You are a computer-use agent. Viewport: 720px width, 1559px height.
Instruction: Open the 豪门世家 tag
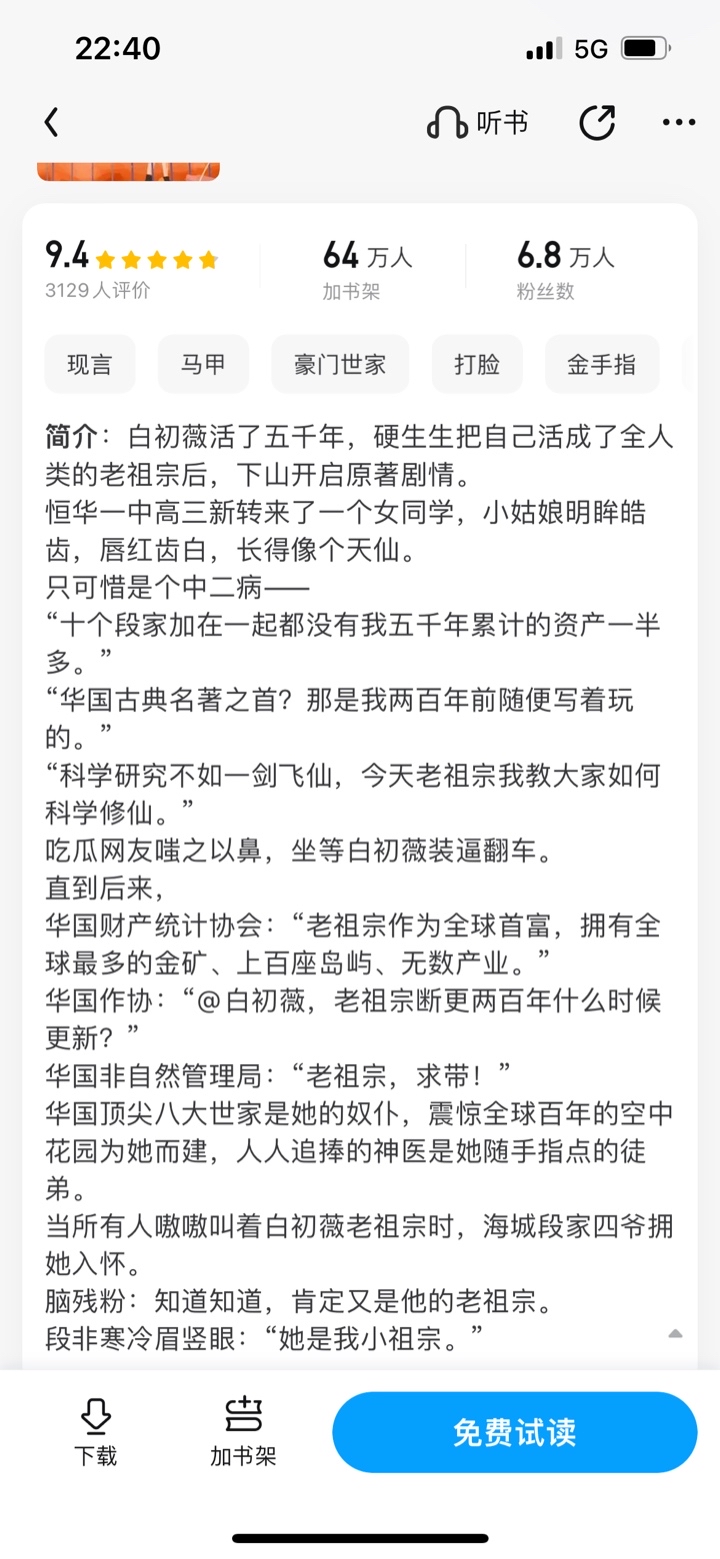pyautogui.click(x=340, y=364)
